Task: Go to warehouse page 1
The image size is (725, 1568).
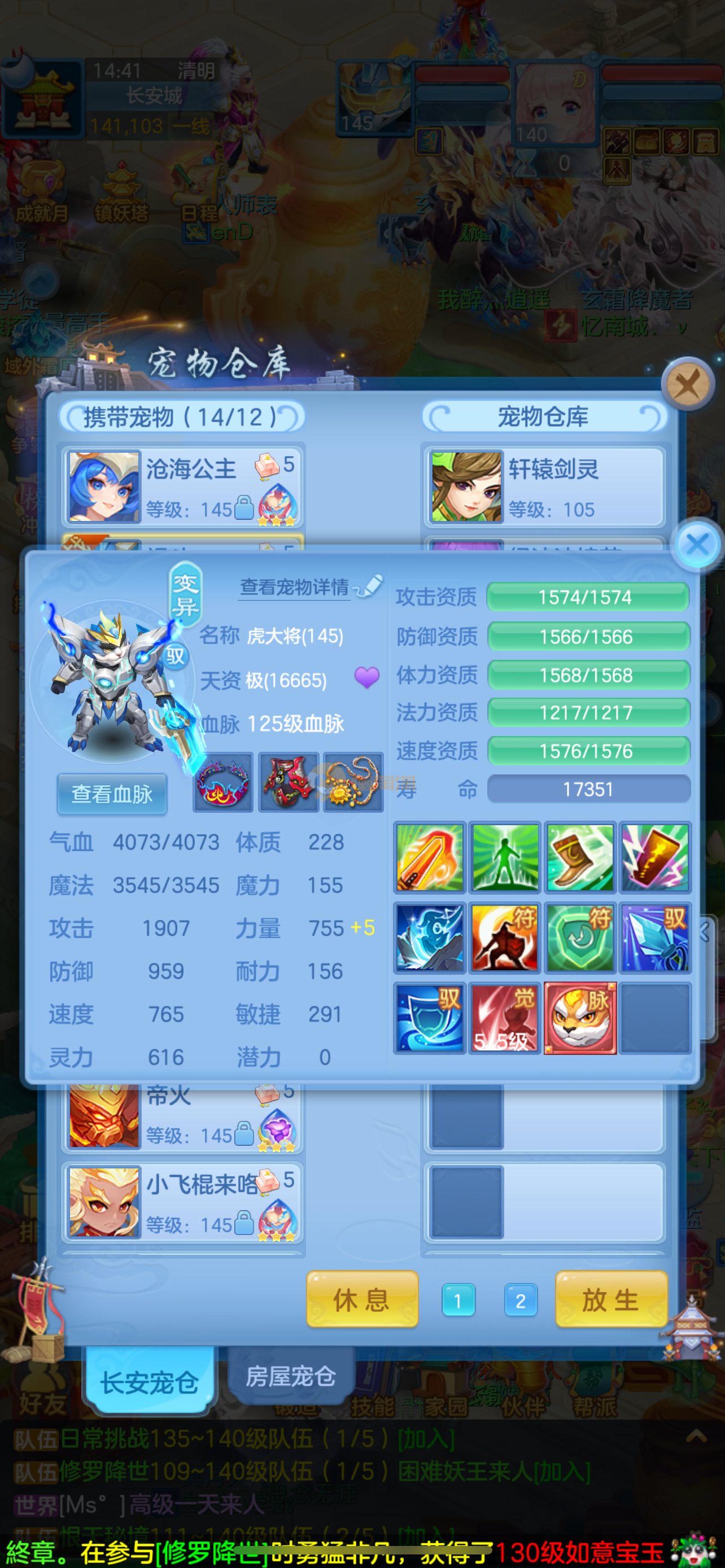Action: click(x=458, y=1301)
